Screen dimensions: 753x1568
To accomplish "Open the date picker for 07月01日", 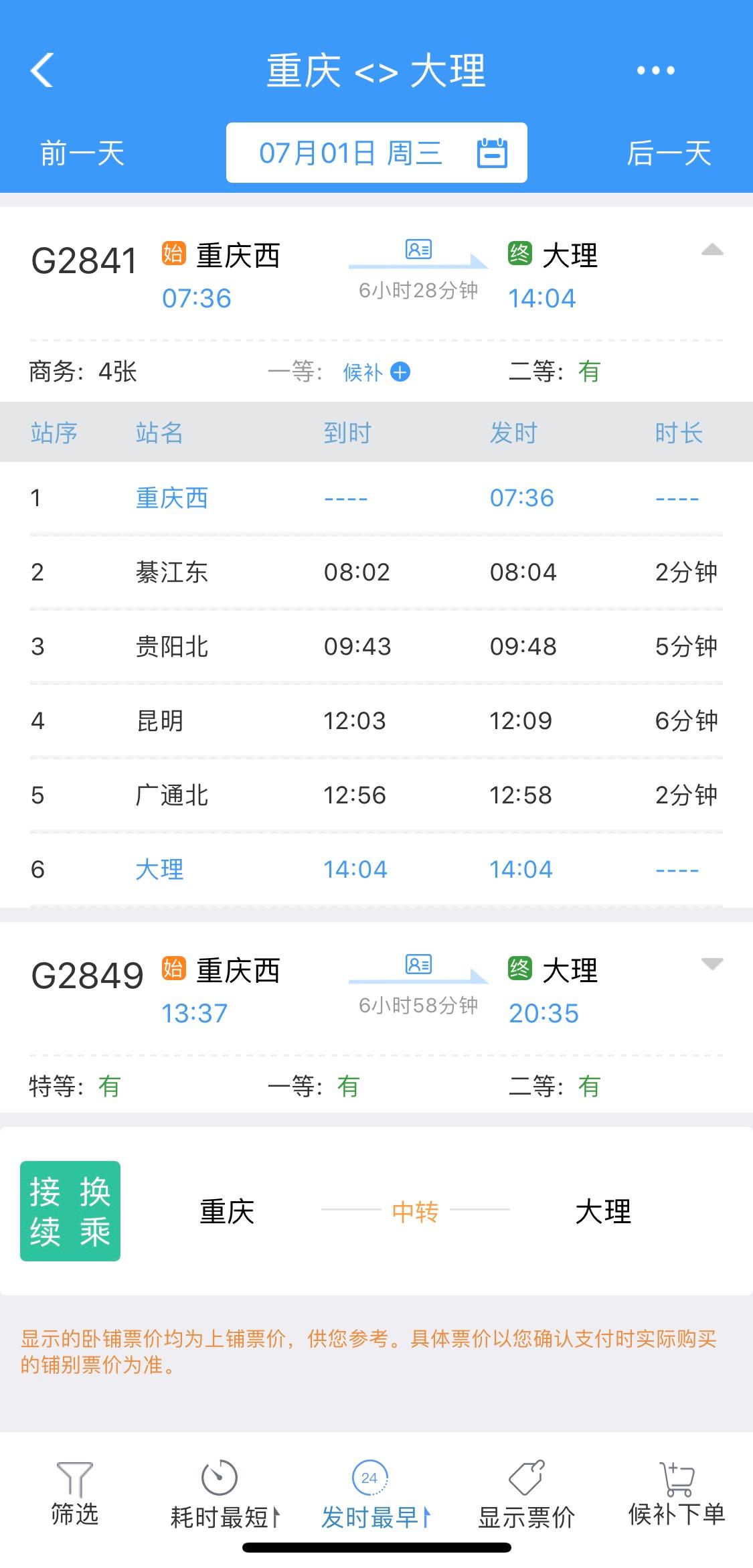I will [377, 153].
